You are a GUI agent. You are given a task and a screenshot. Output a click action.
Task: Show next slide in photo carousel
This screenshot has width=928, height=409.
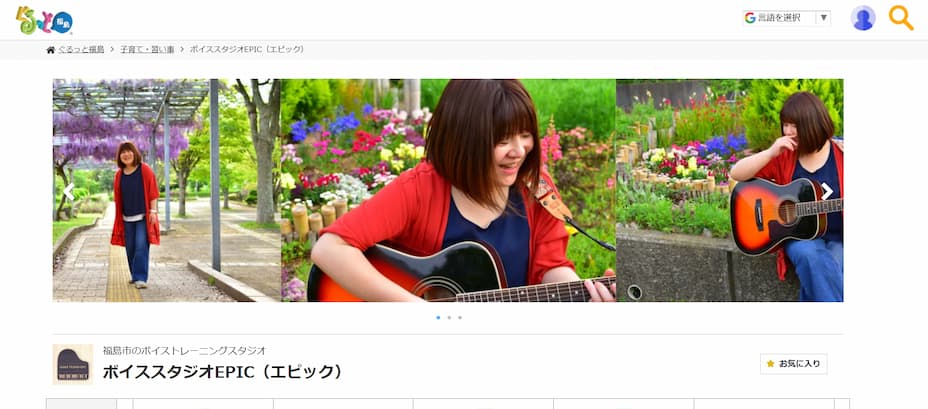click(827, 191)
